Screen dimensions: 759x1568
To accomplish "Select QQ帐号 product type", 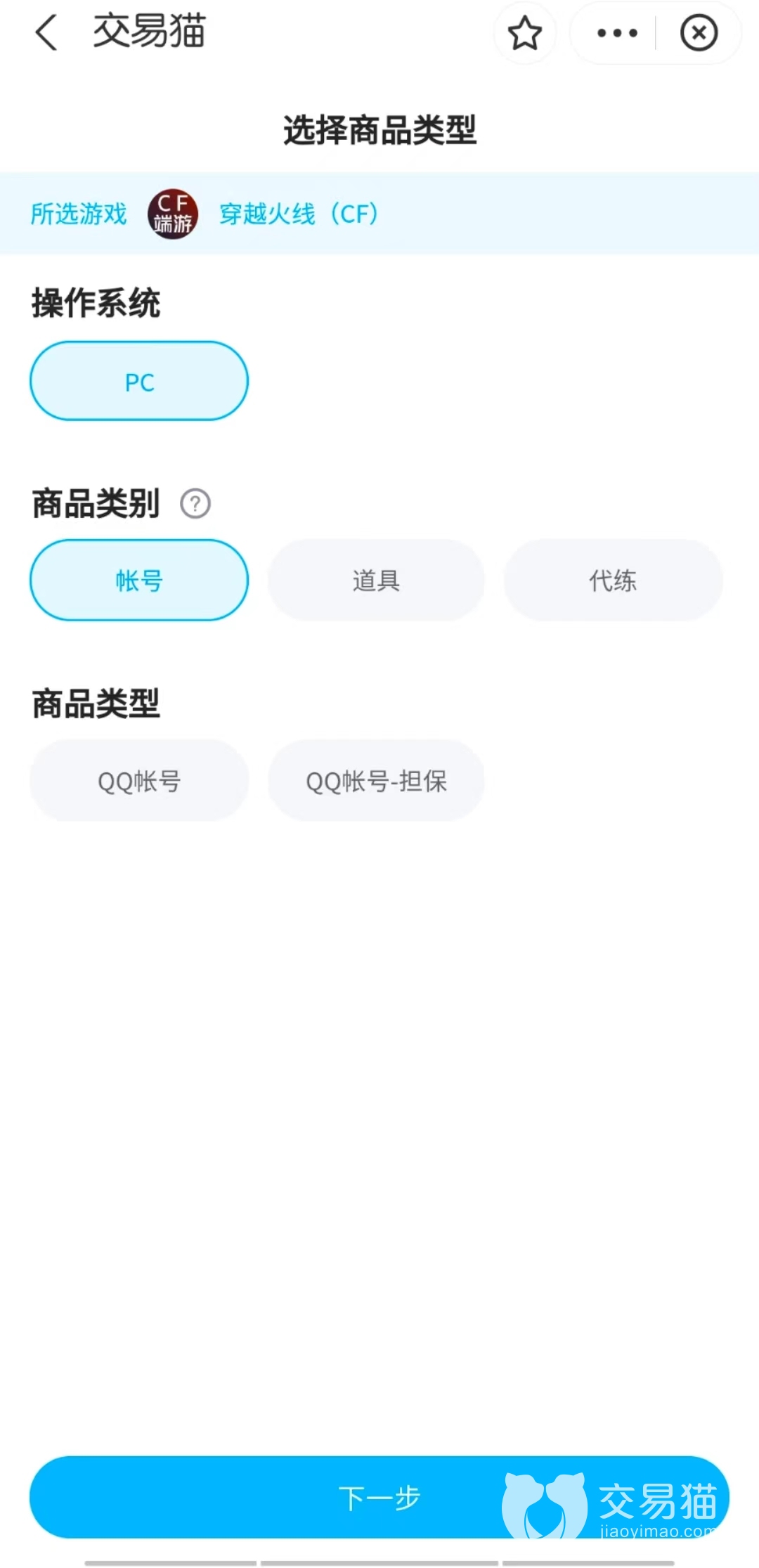I will click(x=139, y=780).
